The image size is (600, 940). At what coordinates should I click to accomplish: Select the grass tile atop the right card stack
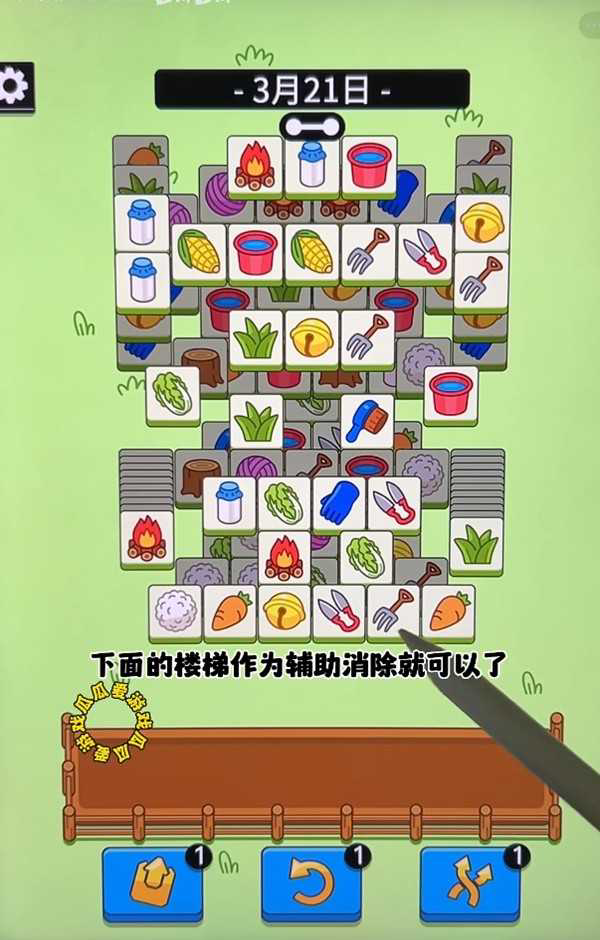click(x=475, y=543)
